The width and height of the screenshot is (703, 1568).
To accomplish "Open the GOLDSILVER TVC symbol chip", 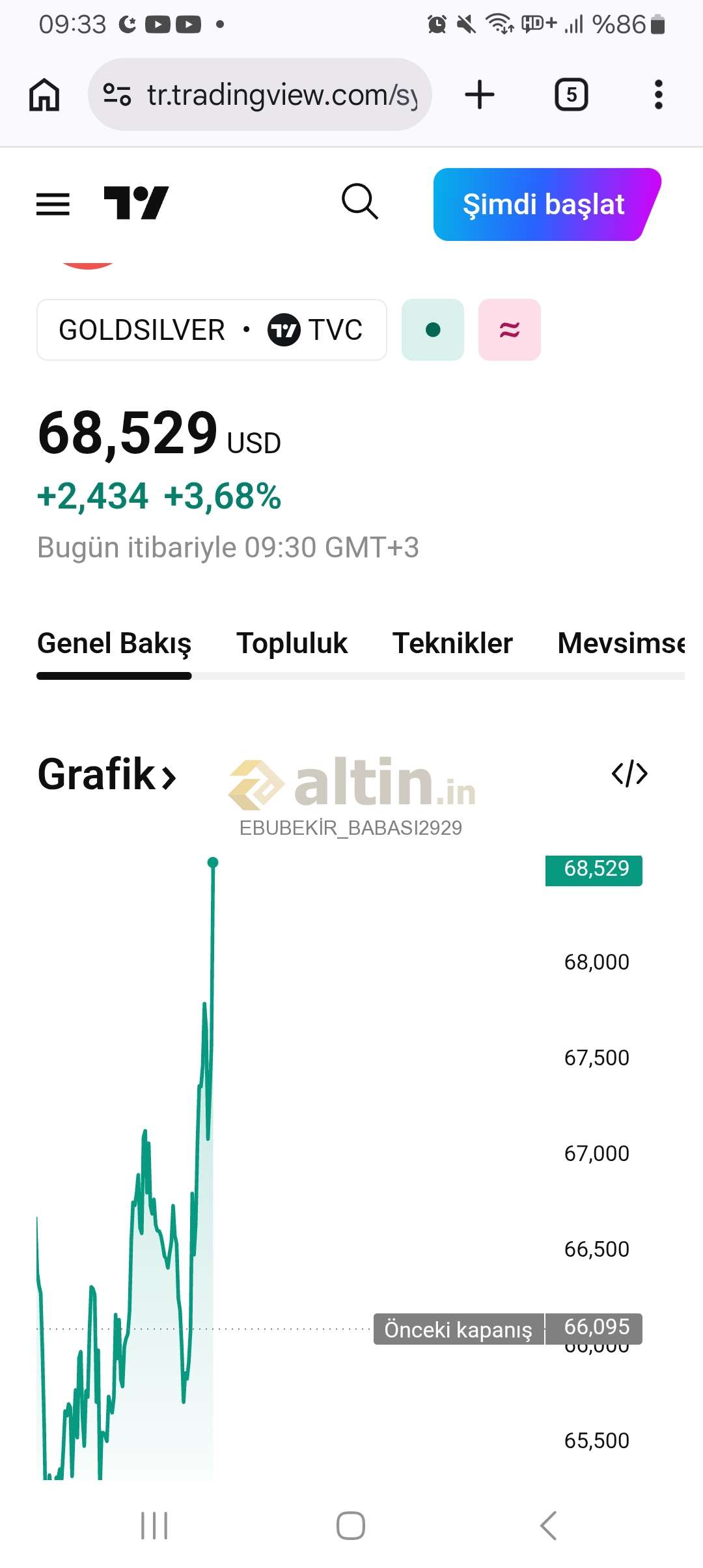I will (212, 330).
